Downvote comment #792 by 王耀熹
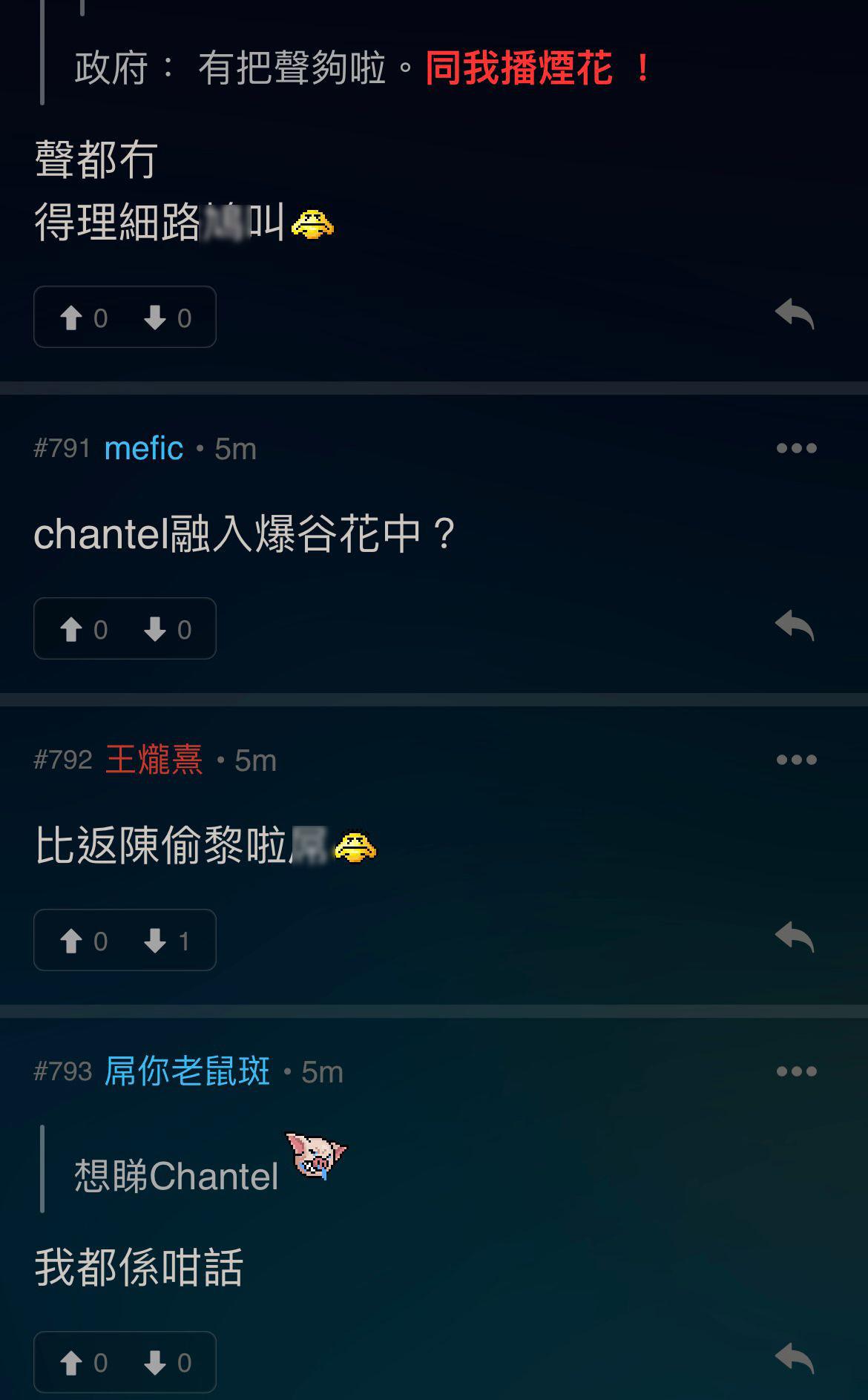Image resolution: width=868 pixels, height=1400 pixels. pyautogui.click(x=166, y=941)
